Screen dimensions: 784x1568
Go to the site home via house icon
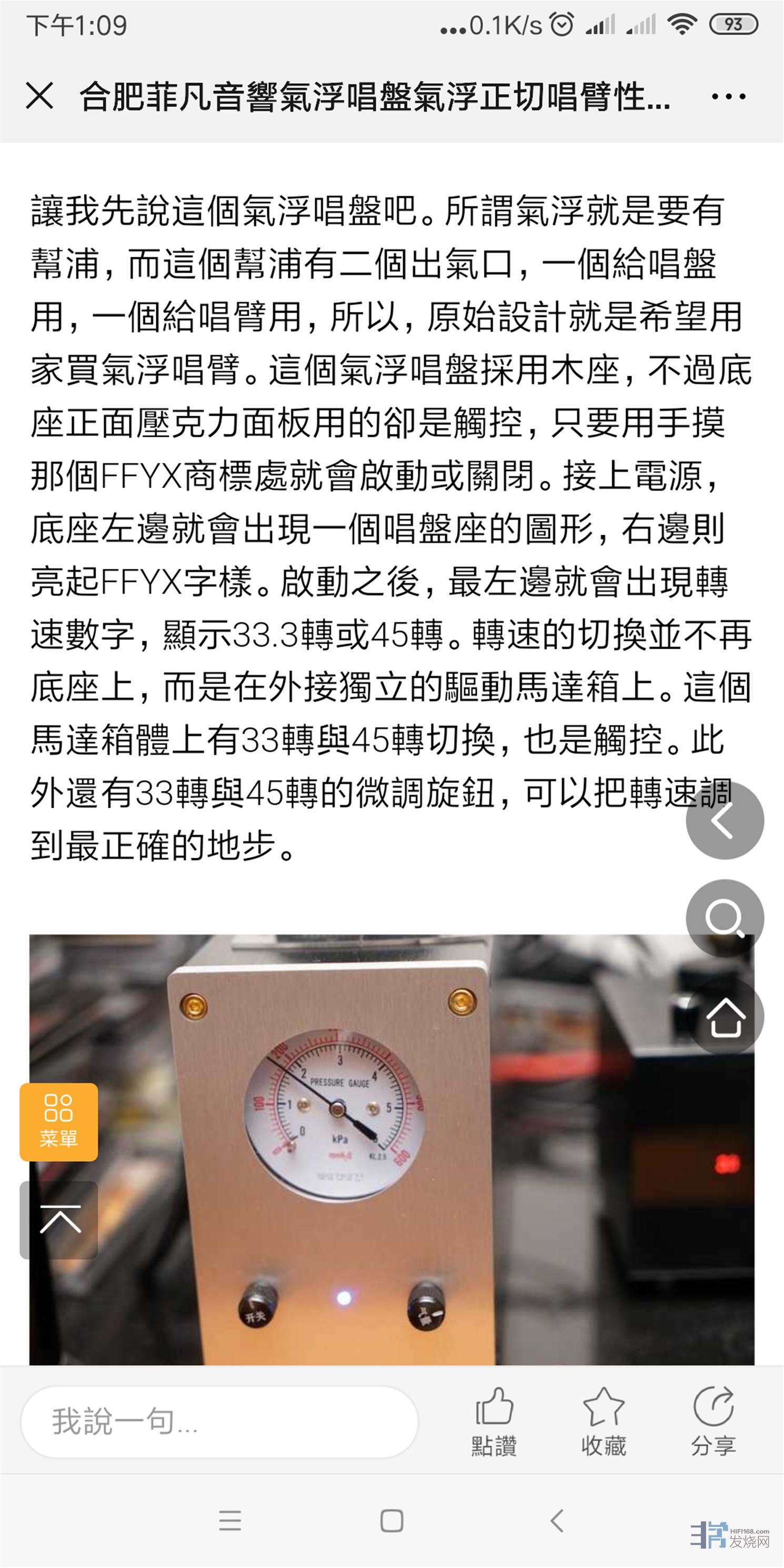(726, 1017)
